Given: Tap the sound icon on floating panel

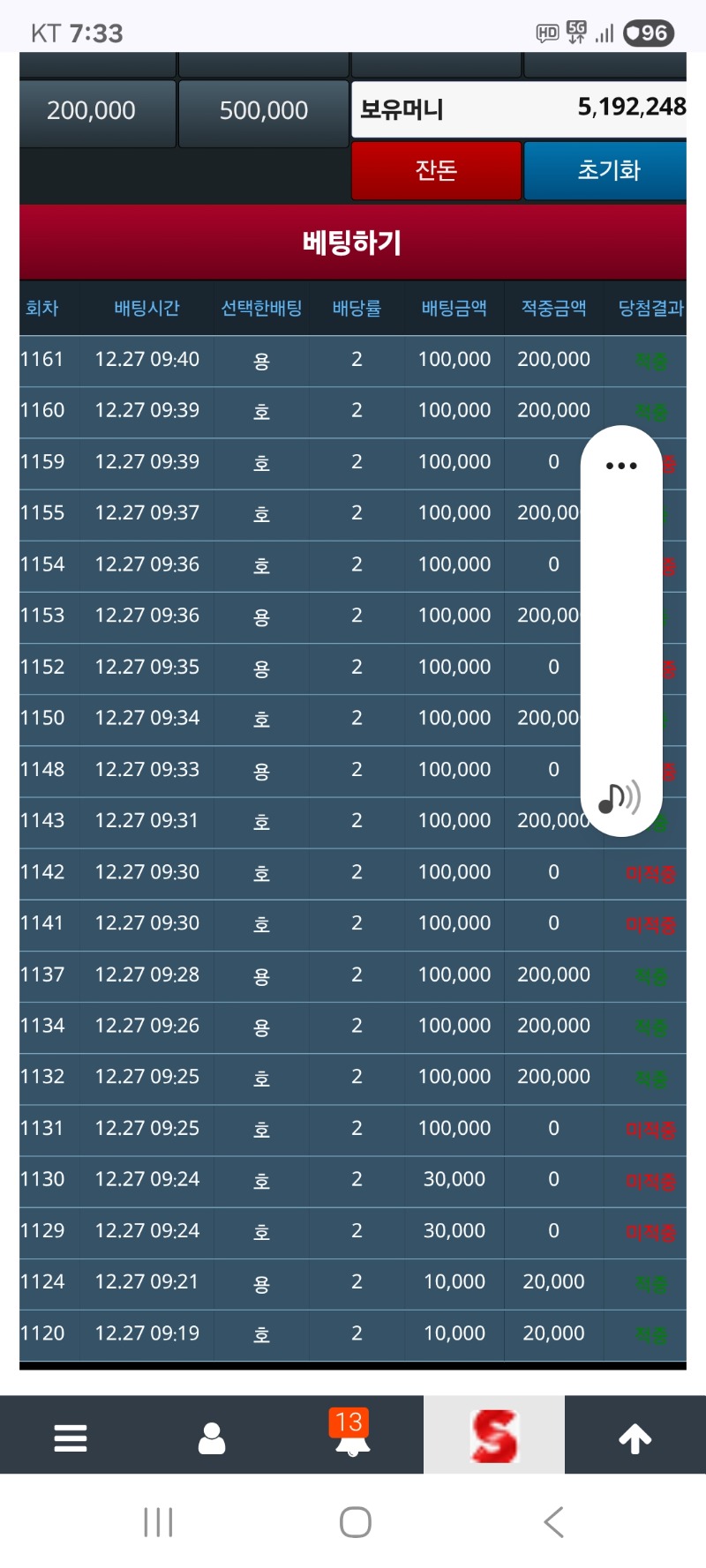Looking at the screenshot, I should pyautogui.click(x=620, y=797).
